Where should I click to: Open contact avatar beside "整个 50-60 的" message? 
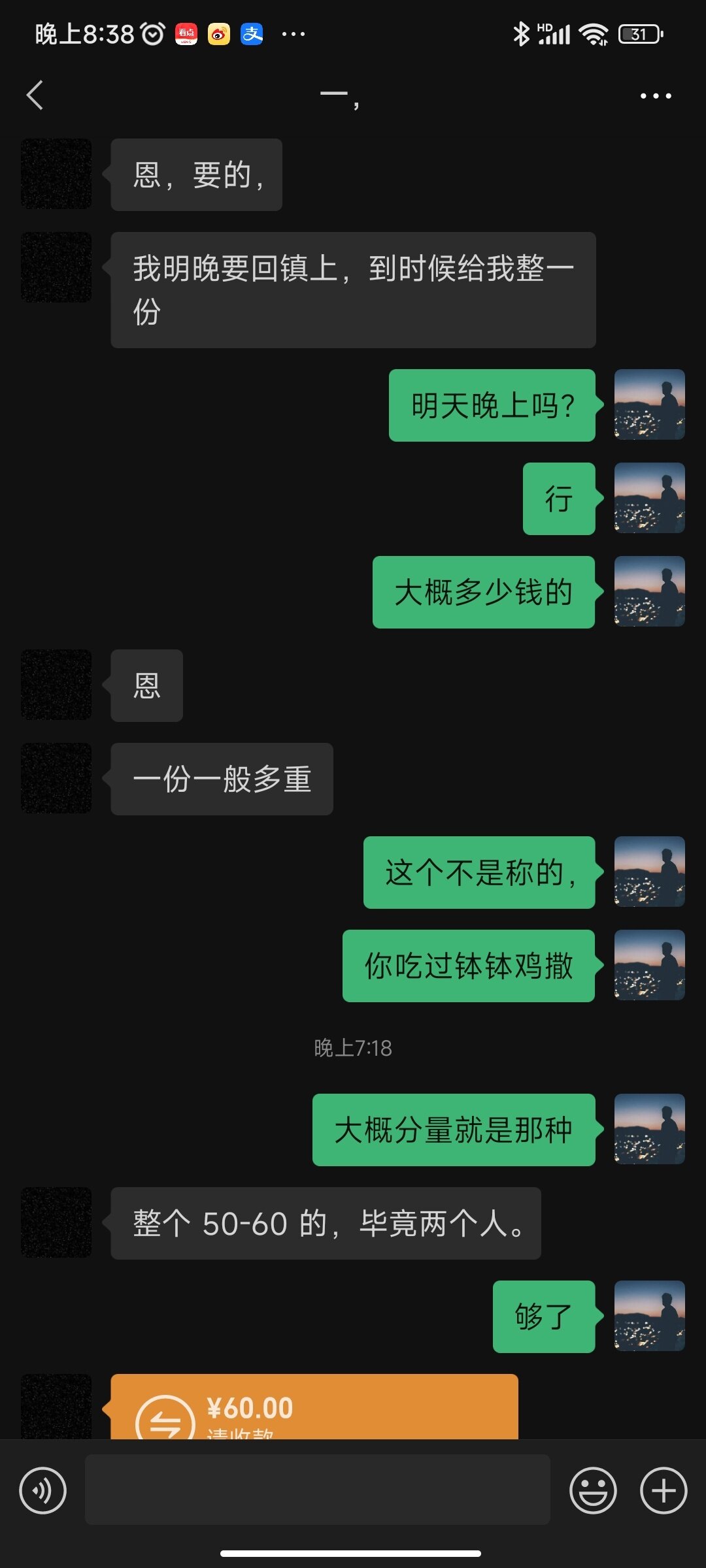pos(56,1222)
